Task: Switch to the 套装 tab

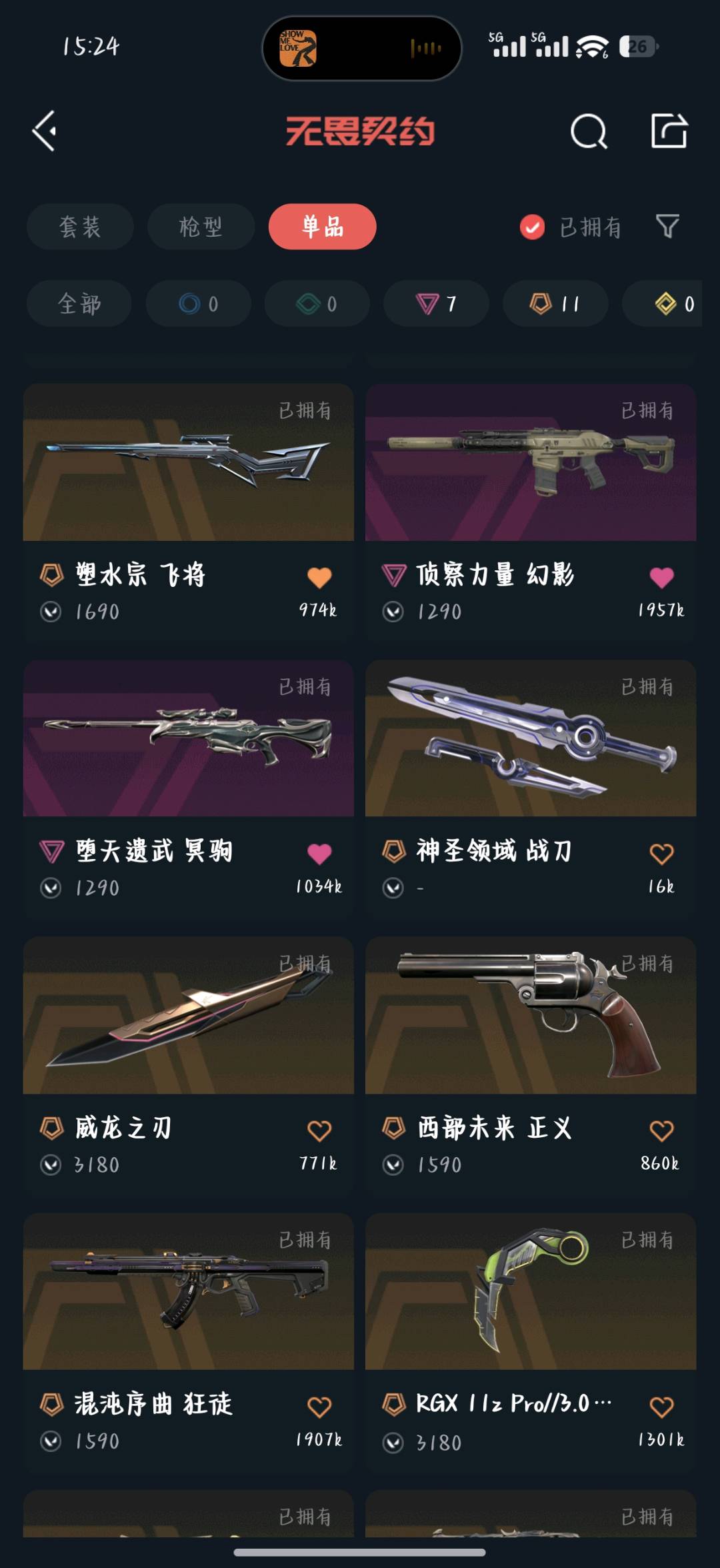Action: 80,227
